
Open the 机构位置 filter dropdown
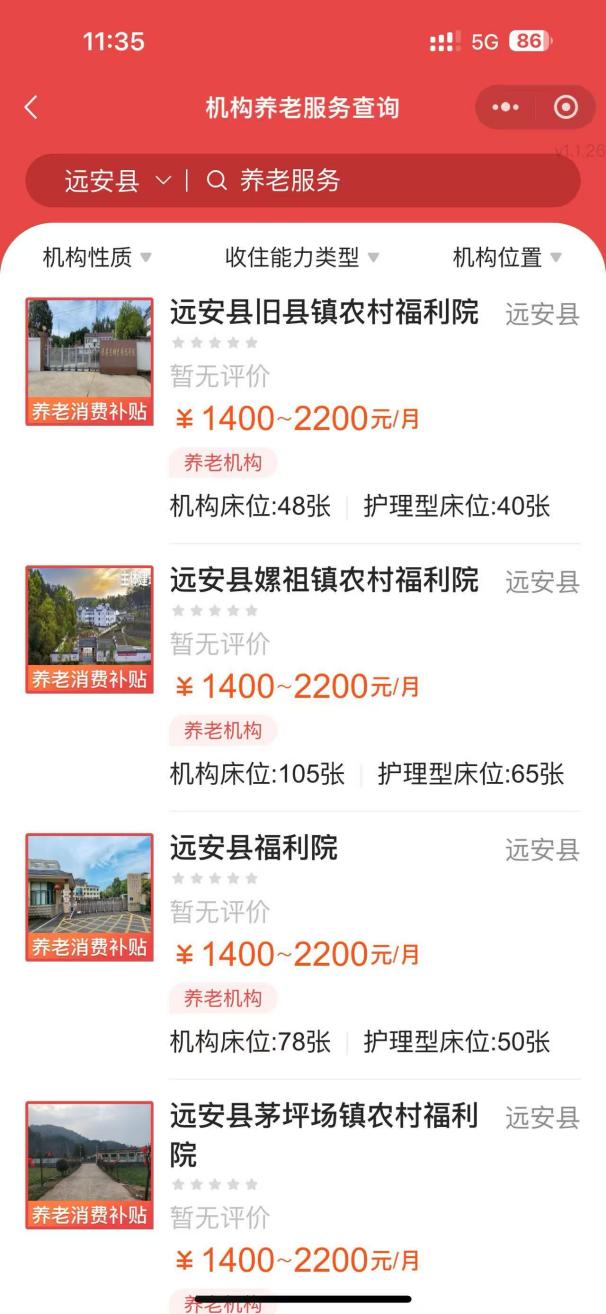click(x=507, y=258)
